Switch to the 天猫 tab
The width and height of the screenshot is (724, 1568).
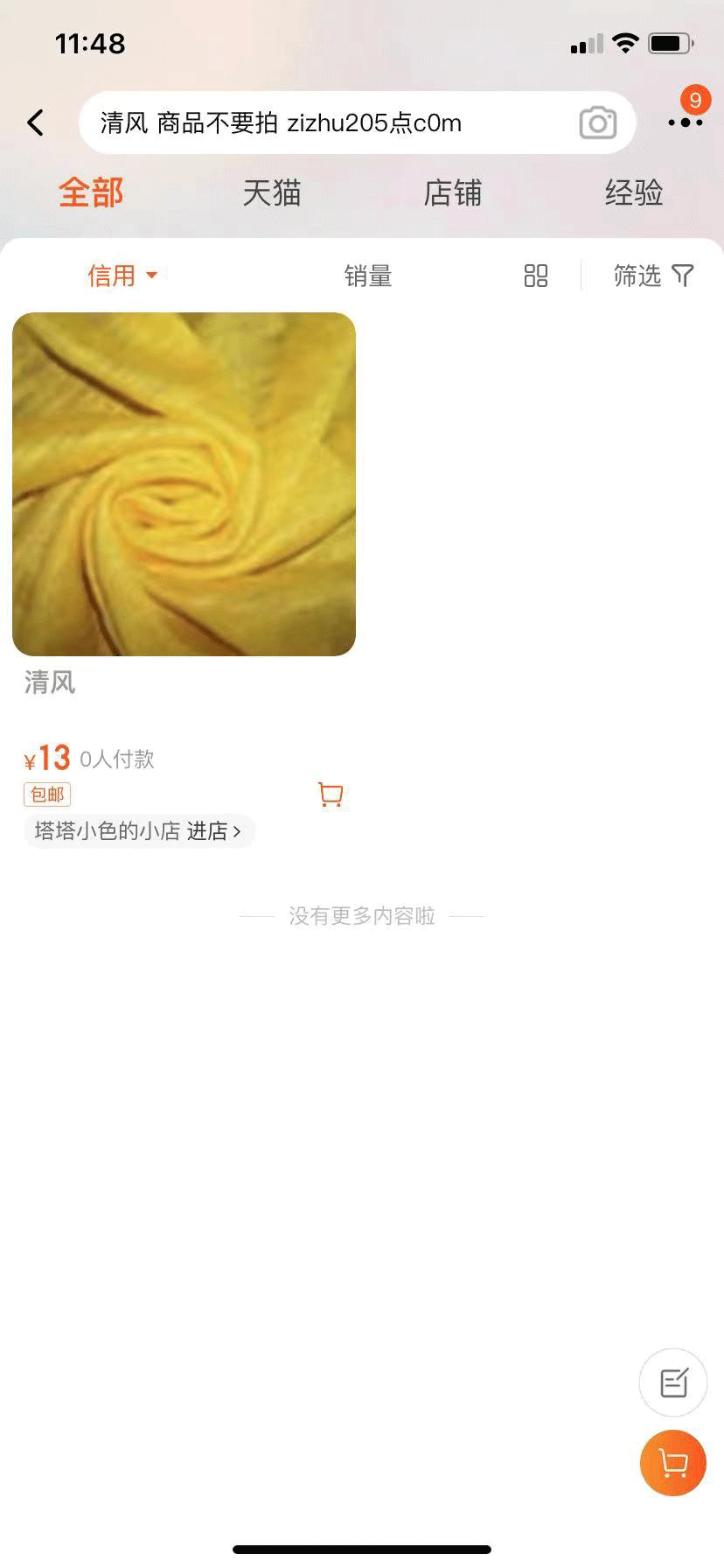pyautogui.click(x=272, y=192)
